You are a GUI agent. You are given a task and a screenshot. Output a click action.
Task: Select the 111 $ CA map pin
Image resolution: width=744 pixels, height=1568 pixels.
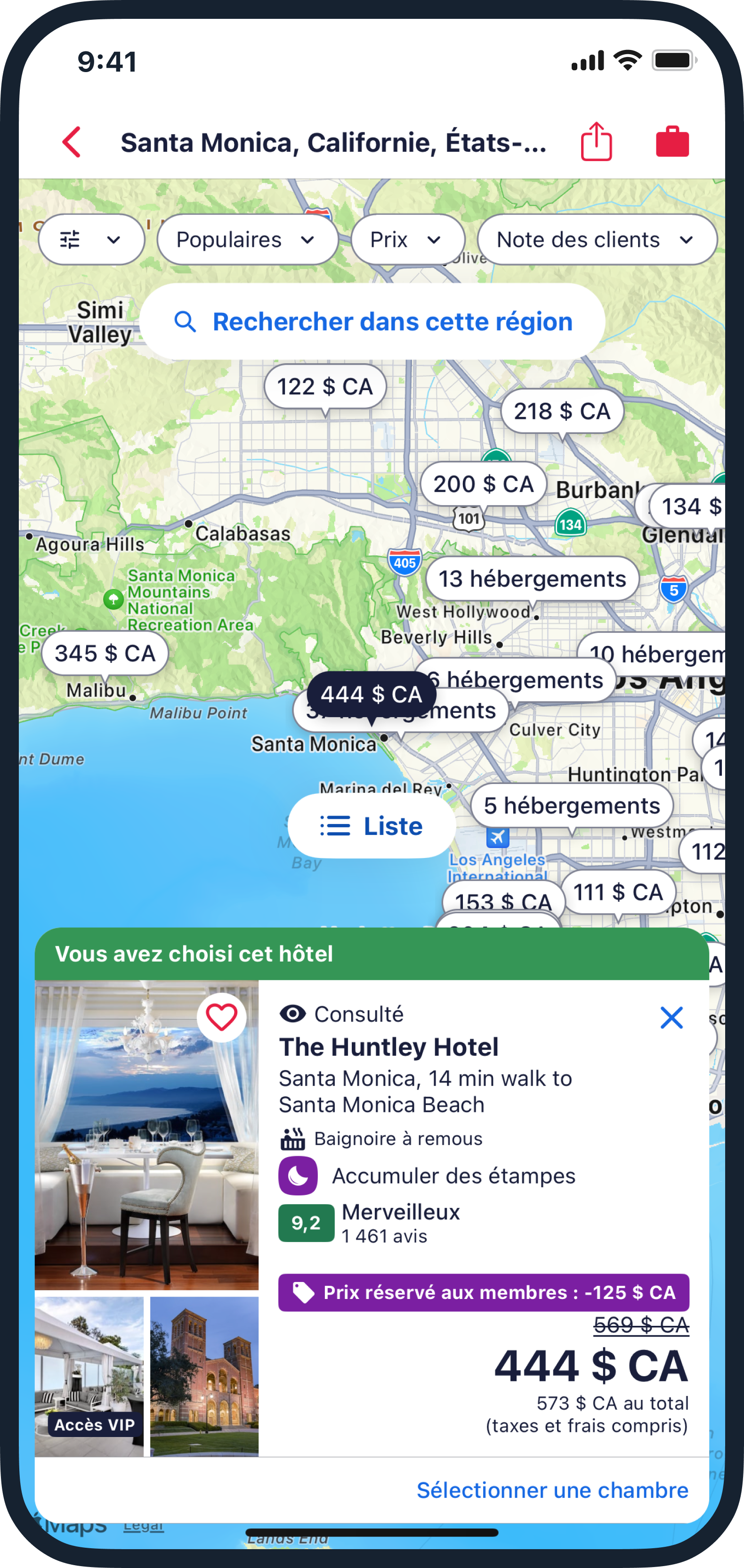pos(617,892)
